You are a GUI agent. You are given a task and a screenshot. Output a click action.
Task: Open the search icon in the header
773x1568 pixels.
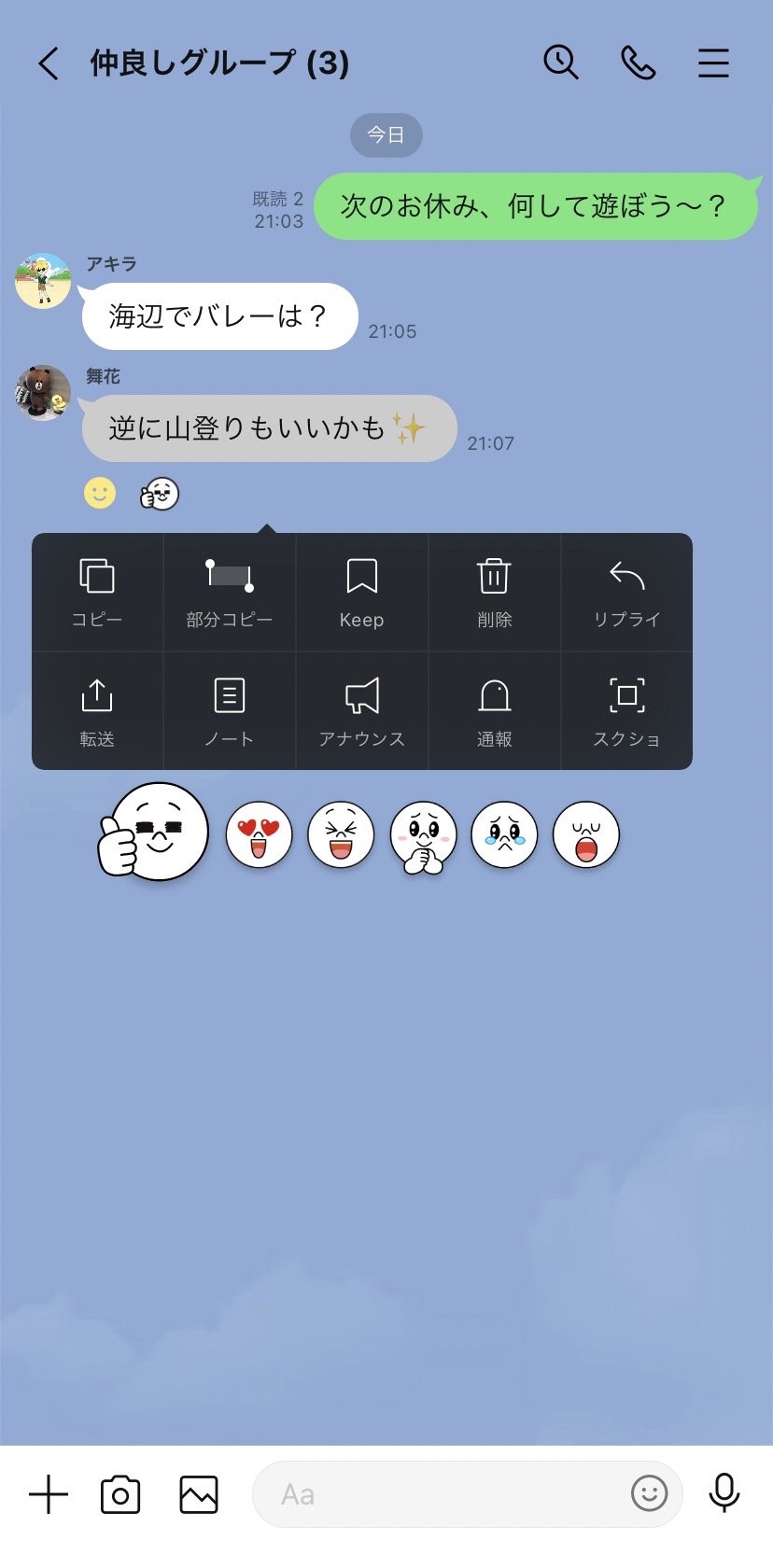[560, 62]
